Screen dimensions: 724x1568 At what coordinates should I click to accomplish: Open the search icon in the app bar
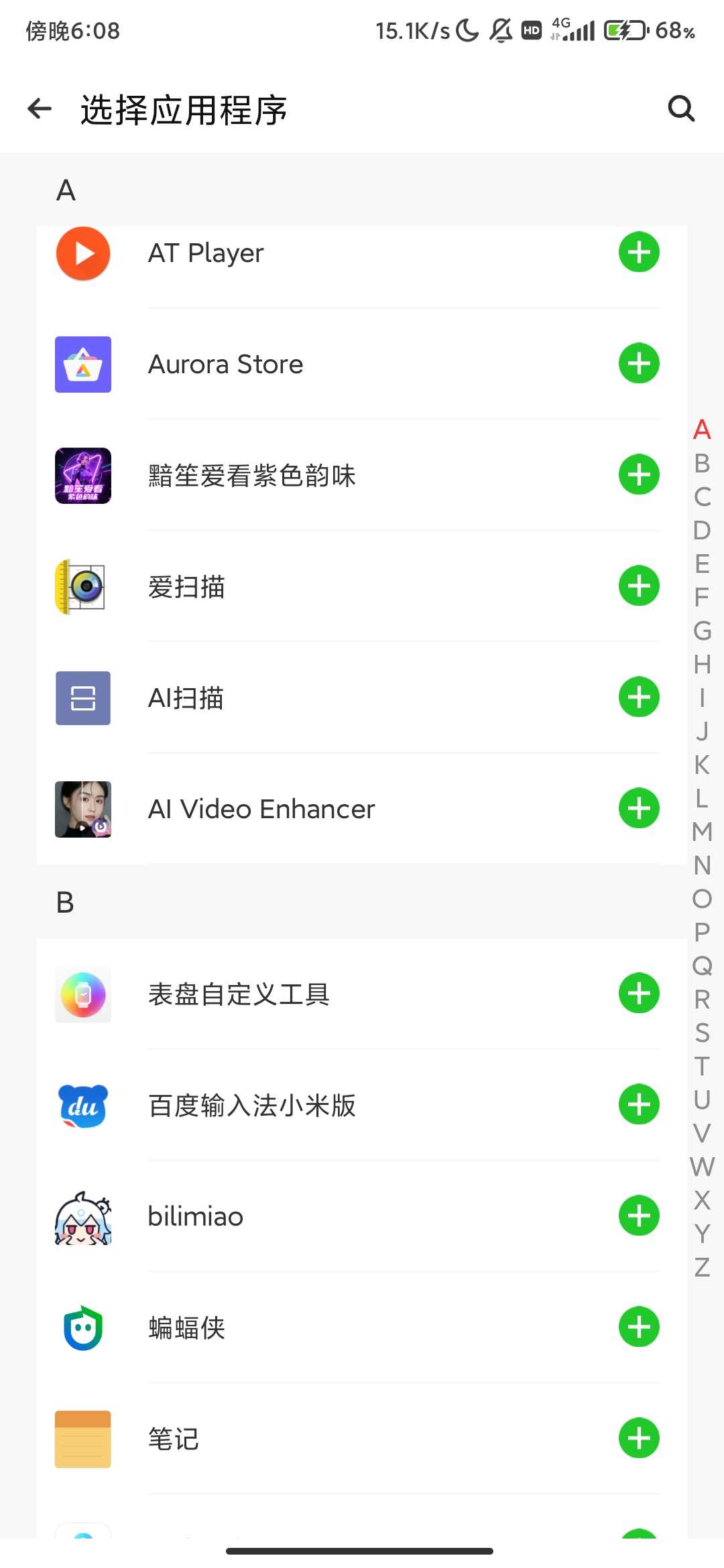tap(681, 109)
